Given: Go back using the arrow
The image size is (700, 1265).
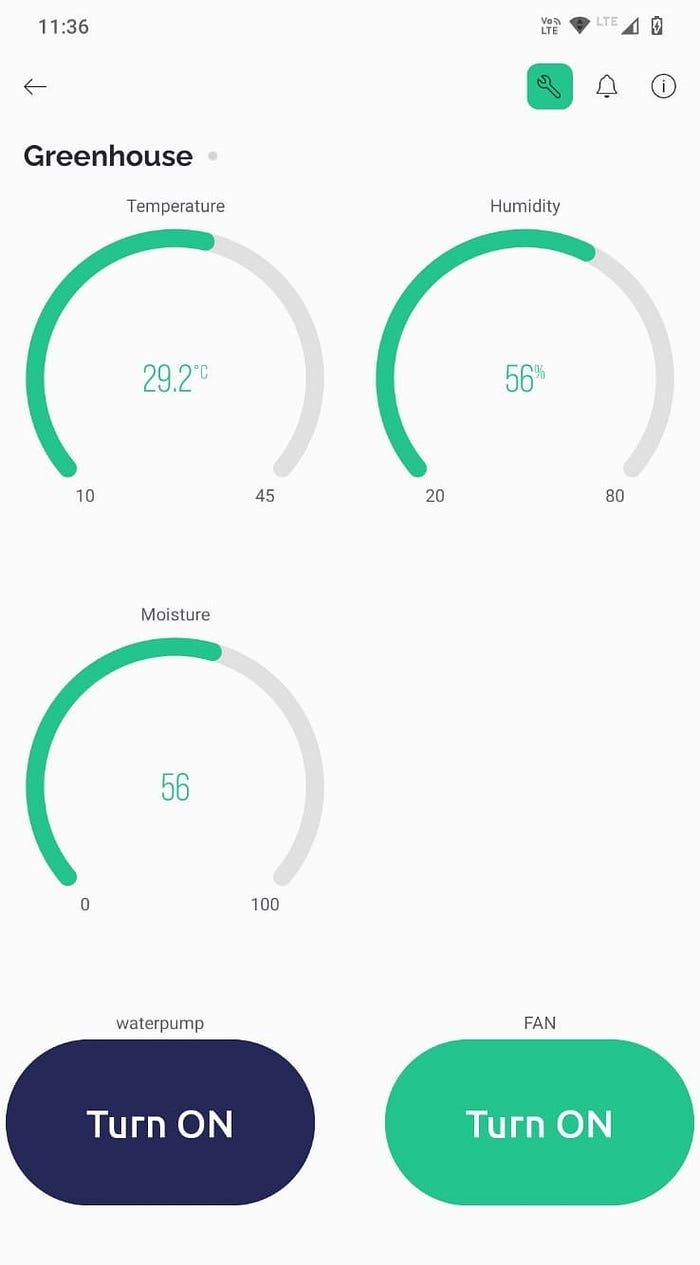Looking at the screenshot, I should (35, 87).
